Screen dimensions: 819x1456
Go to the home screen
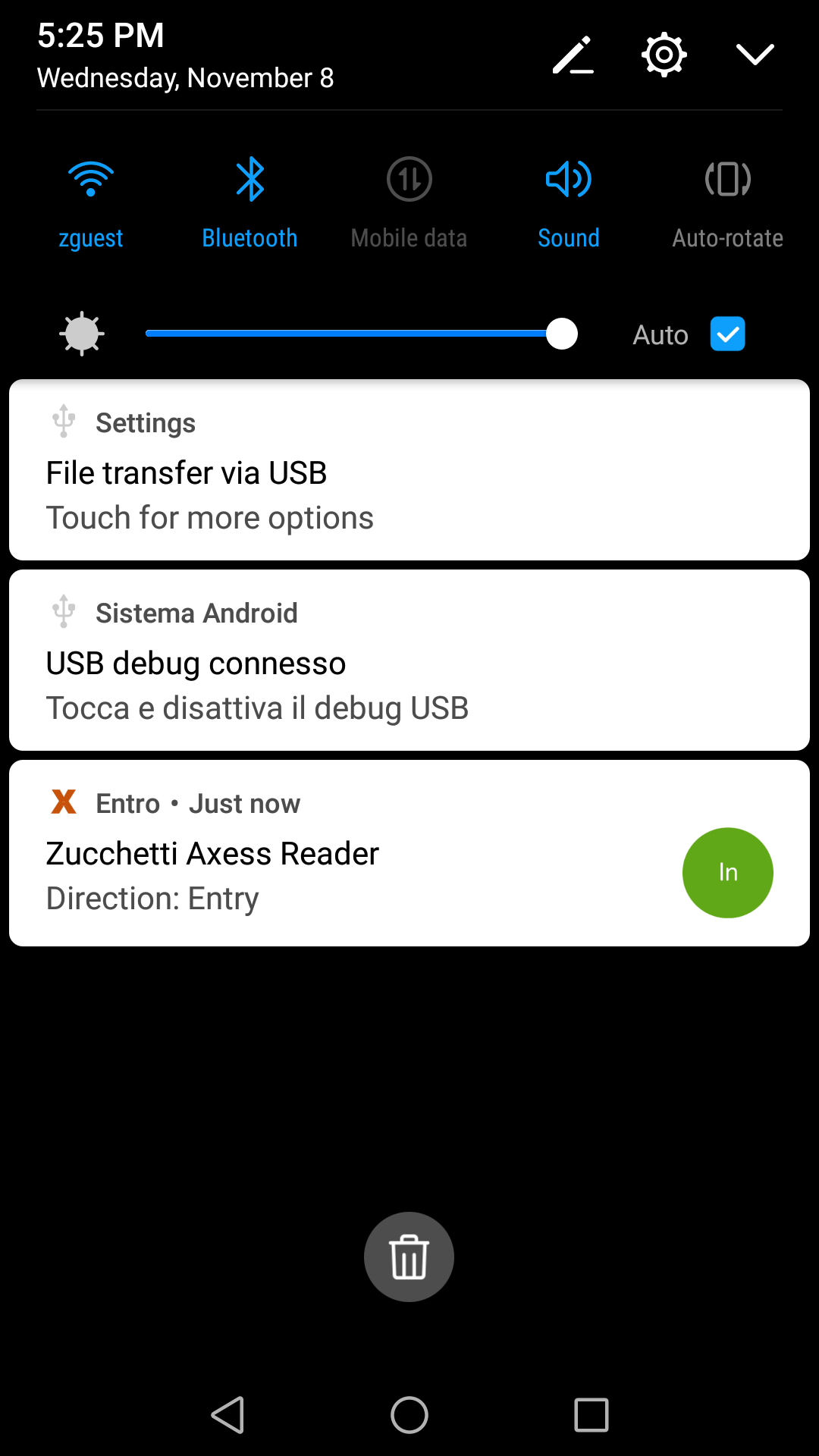409,1415
